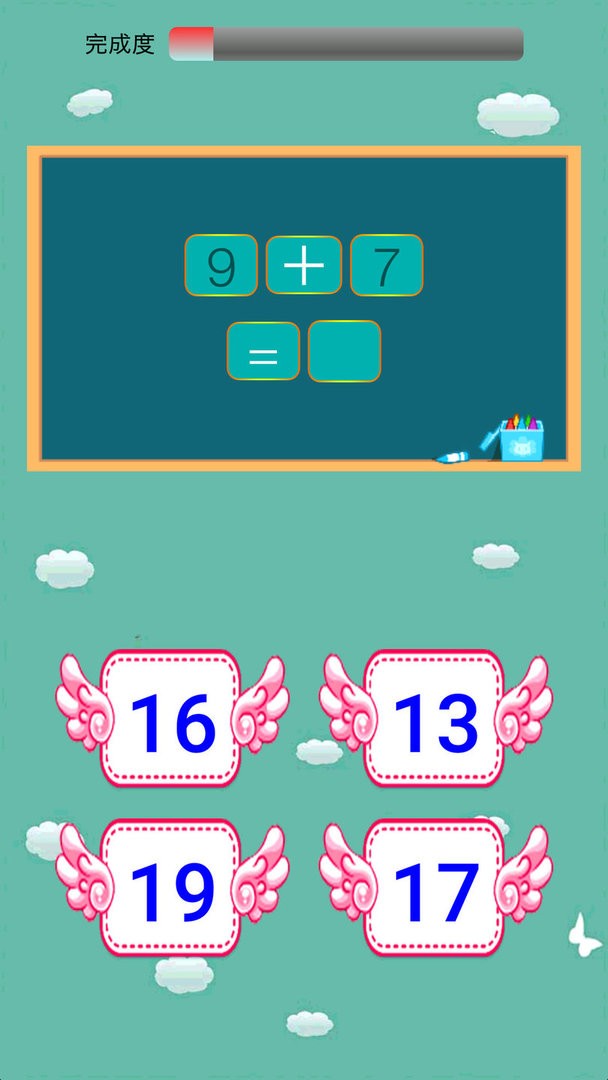
Task: Pick the number 19 answer
Action: pyautogui.click(x=172, y=889)
